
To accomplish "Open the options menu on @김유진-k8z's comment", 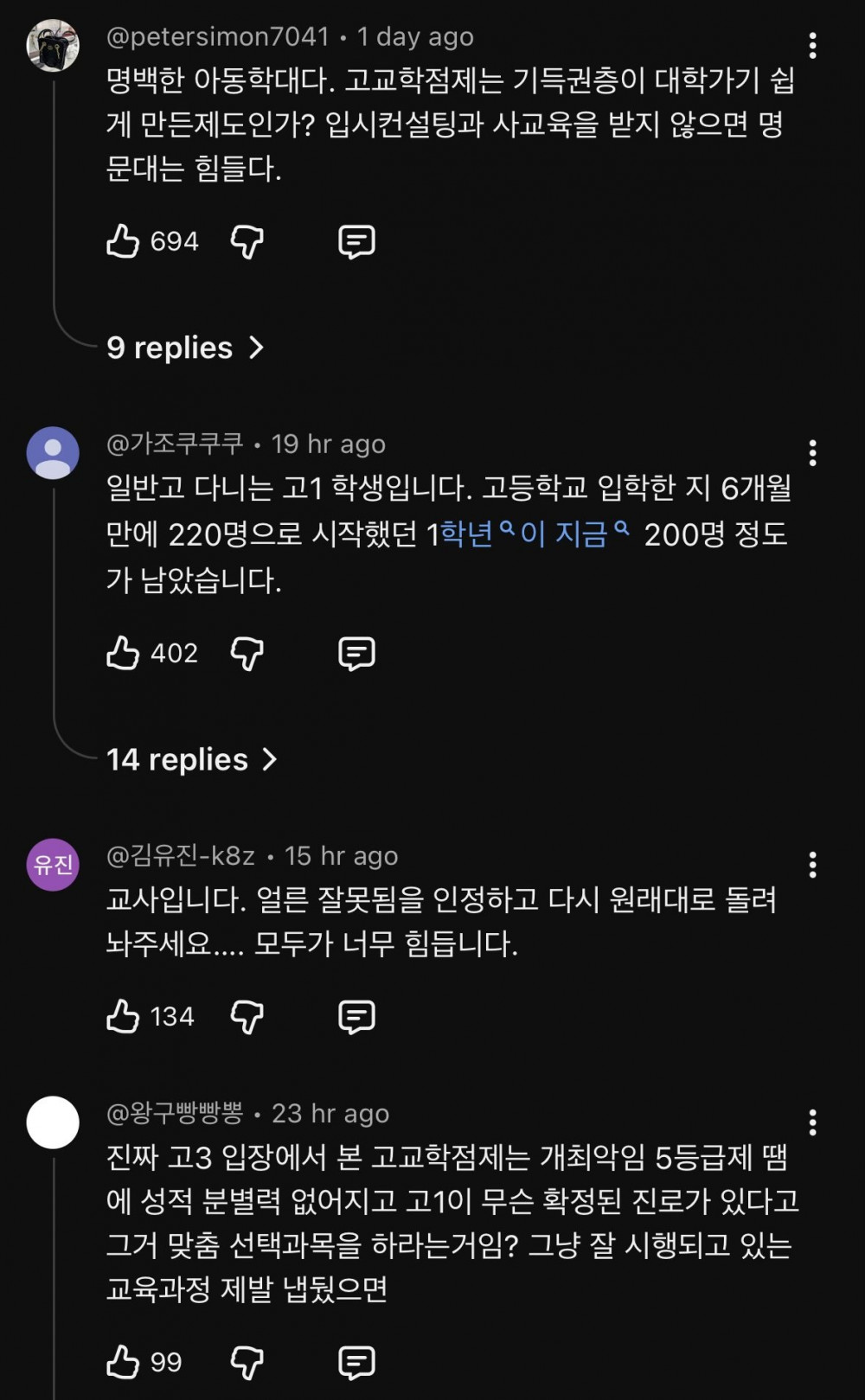I will 812,865.
